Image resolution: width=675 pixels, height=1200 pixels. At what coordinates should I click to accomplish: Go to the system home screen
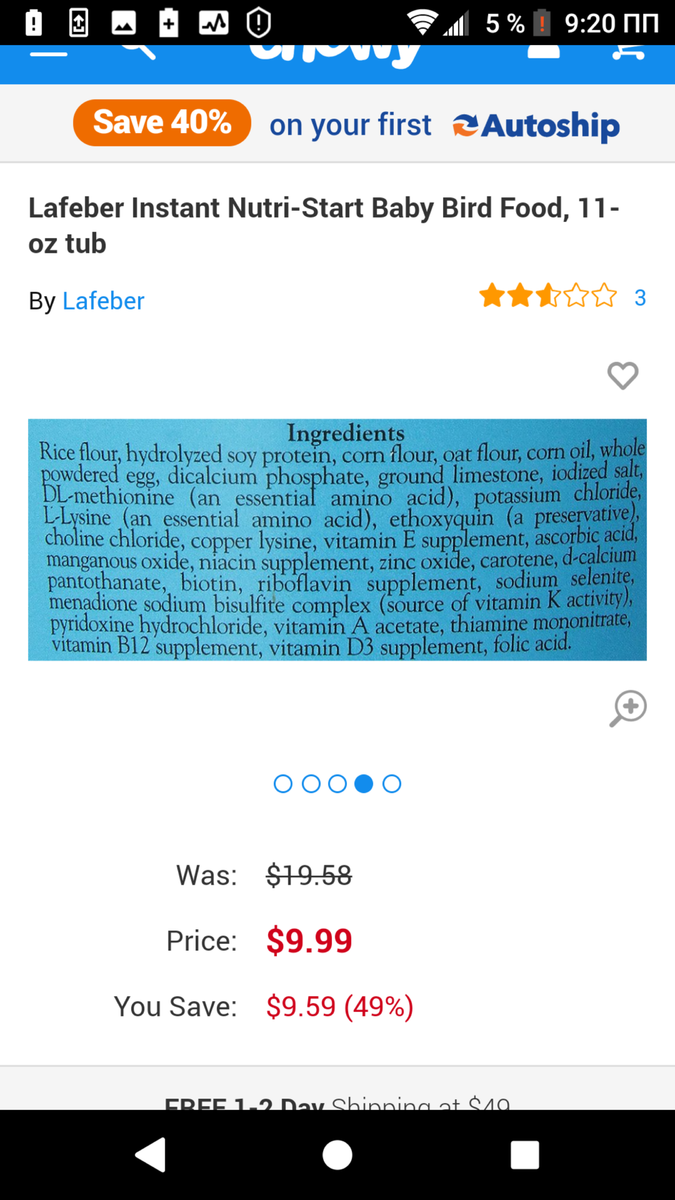pos(337,1155)
